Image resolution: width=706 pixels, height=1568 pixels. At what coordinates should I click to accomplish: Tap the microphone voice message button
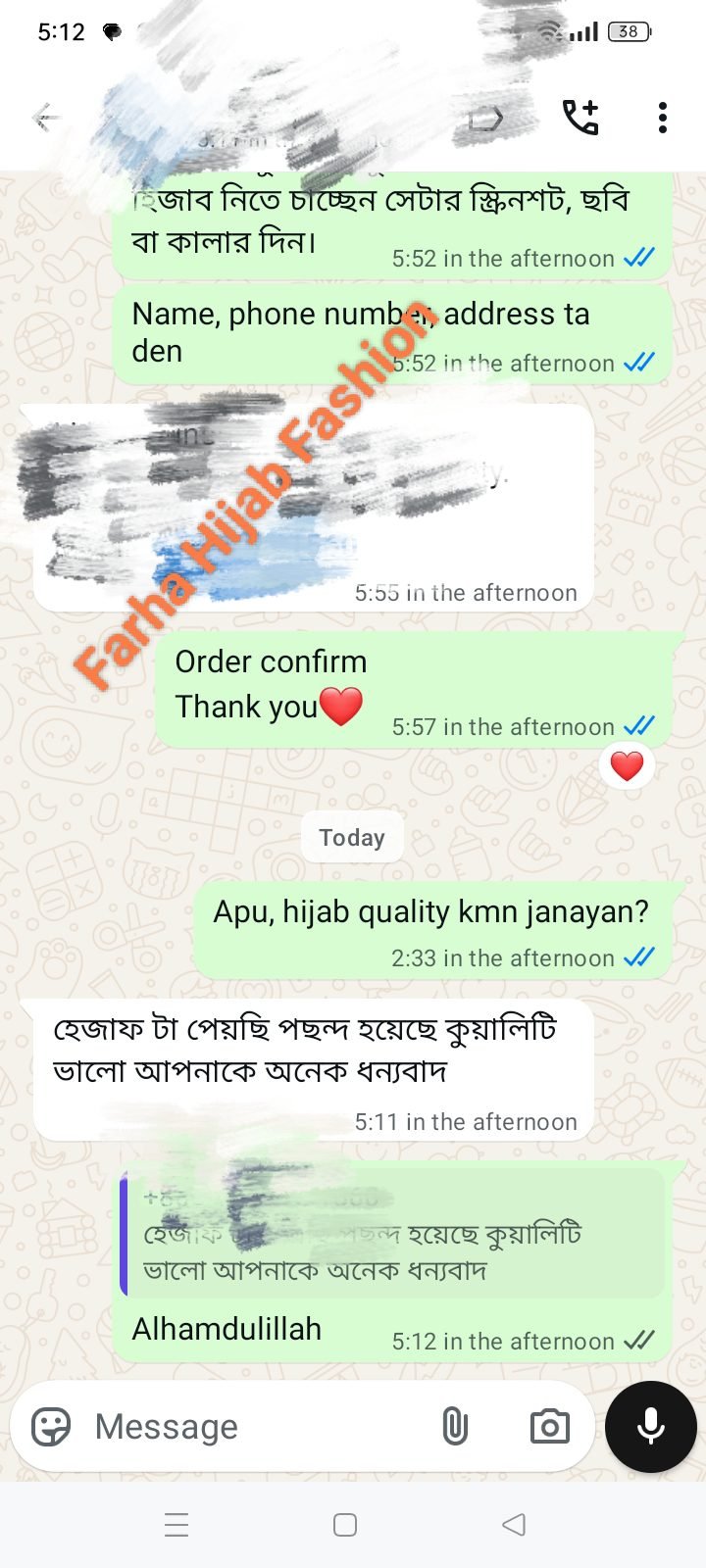(x=650, y=1427)
